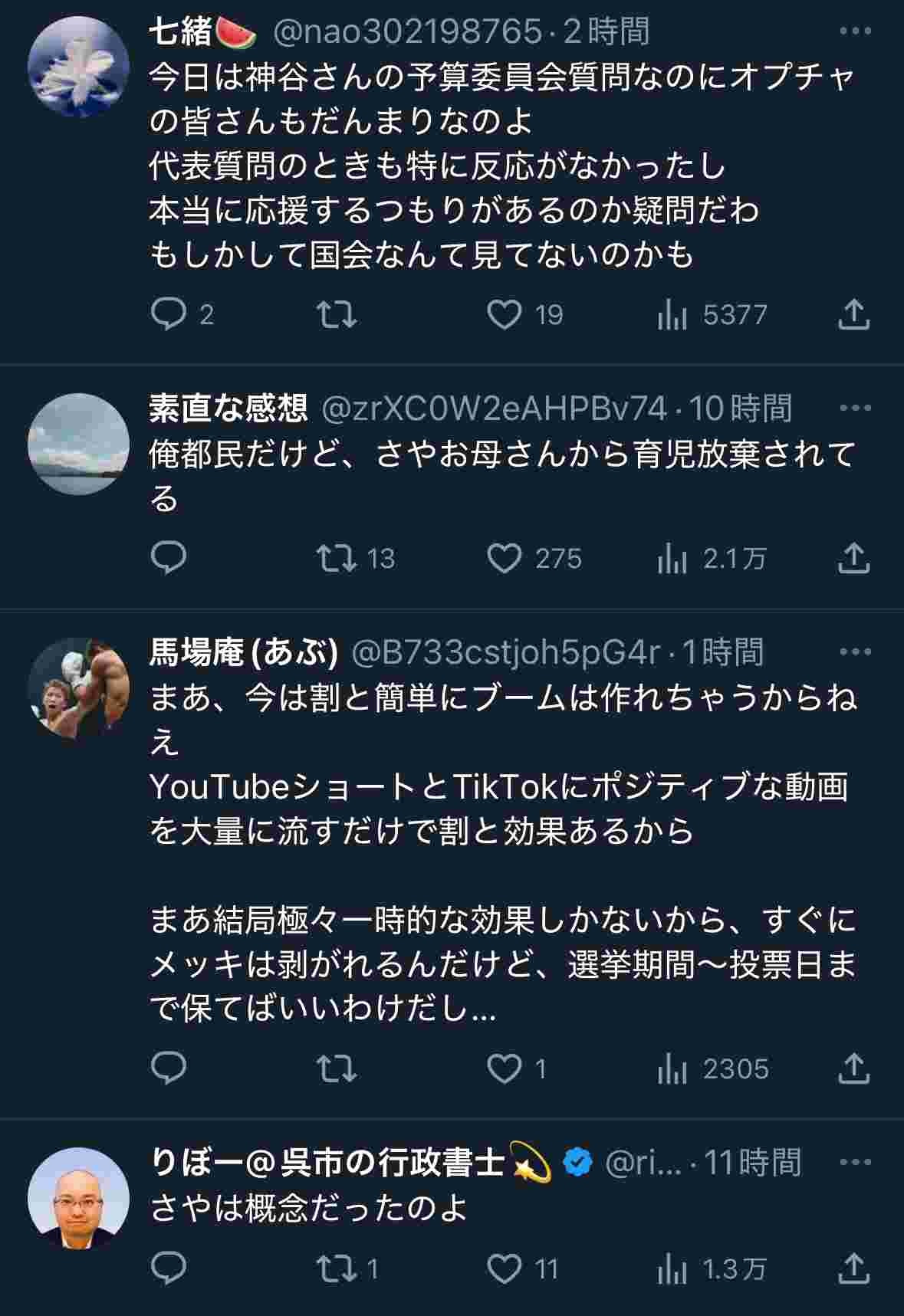904x1316 pixels.
Task: Like 馬場庵 (あぶ)'s post
Action: [505, 1068]
